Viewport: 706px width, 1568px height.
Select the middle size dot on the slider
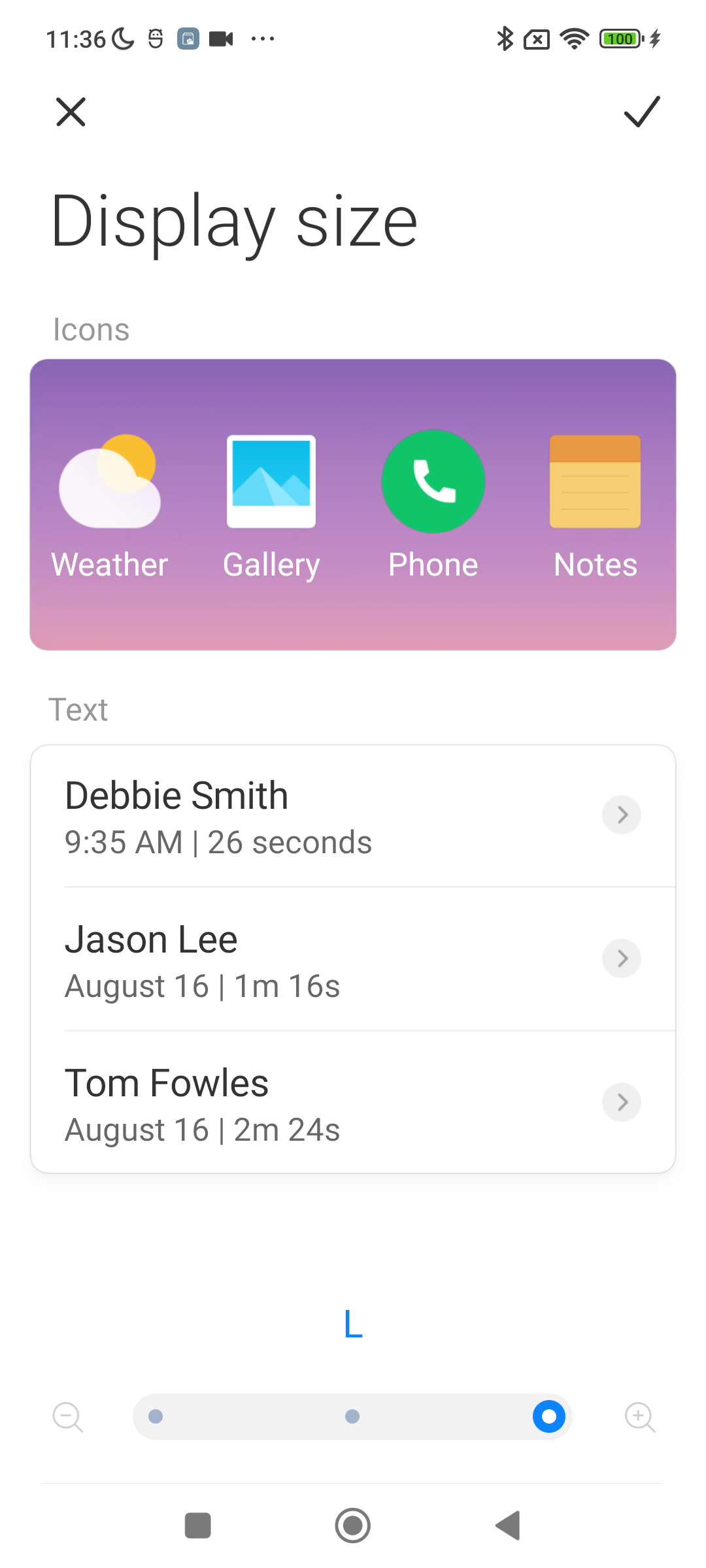click(352, 1416)
